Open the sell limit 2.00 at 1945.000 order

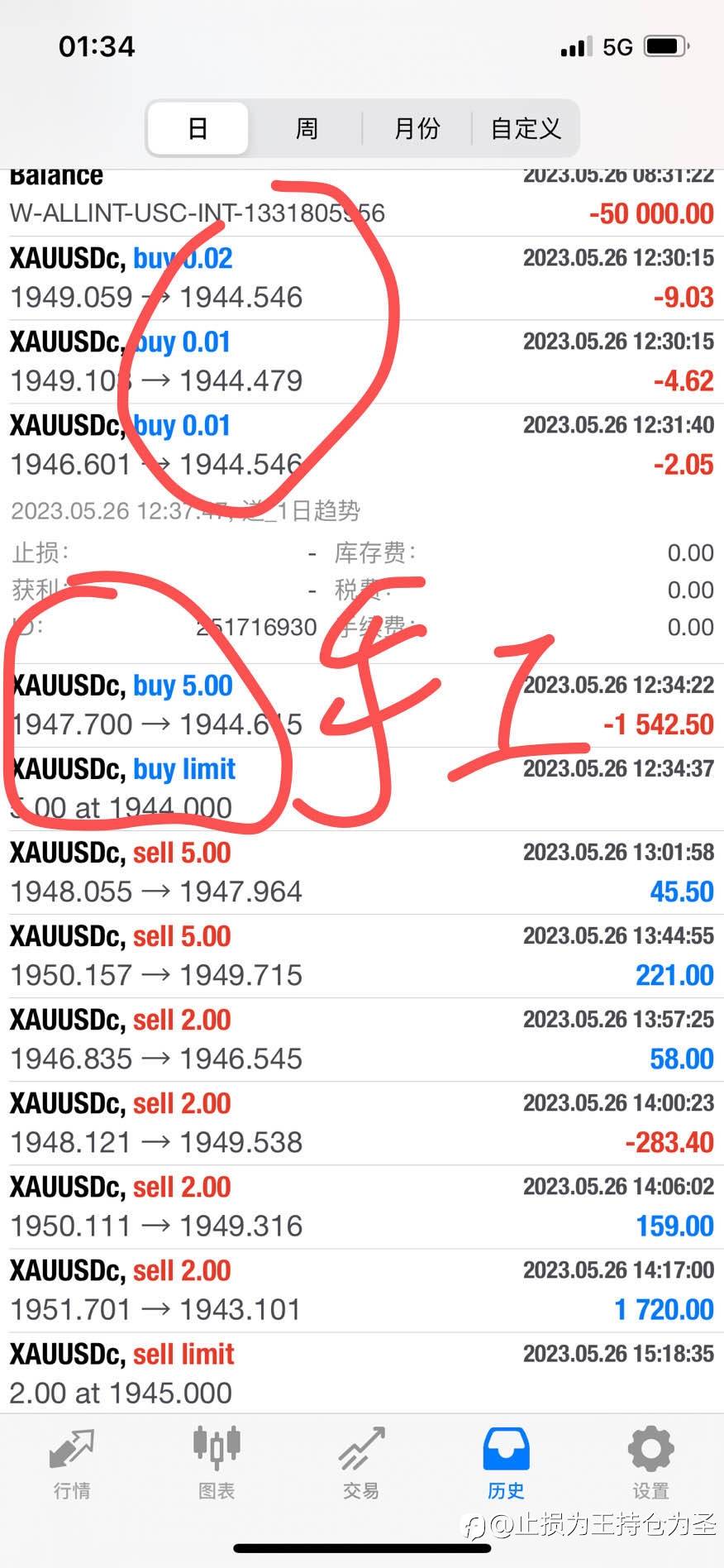[x=362, y=1373]
